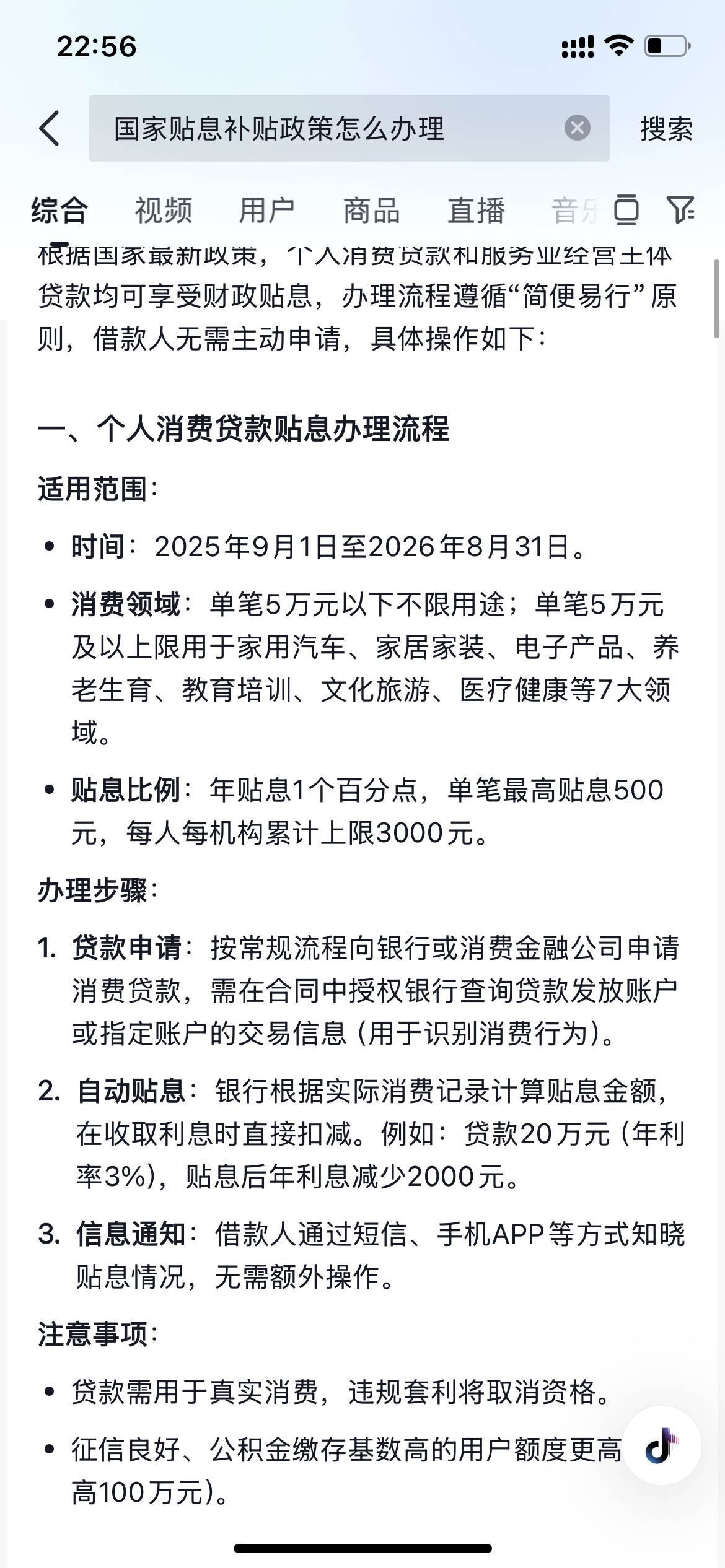Clear the search query text
The image size is (725, 1568).
(577, 128)
